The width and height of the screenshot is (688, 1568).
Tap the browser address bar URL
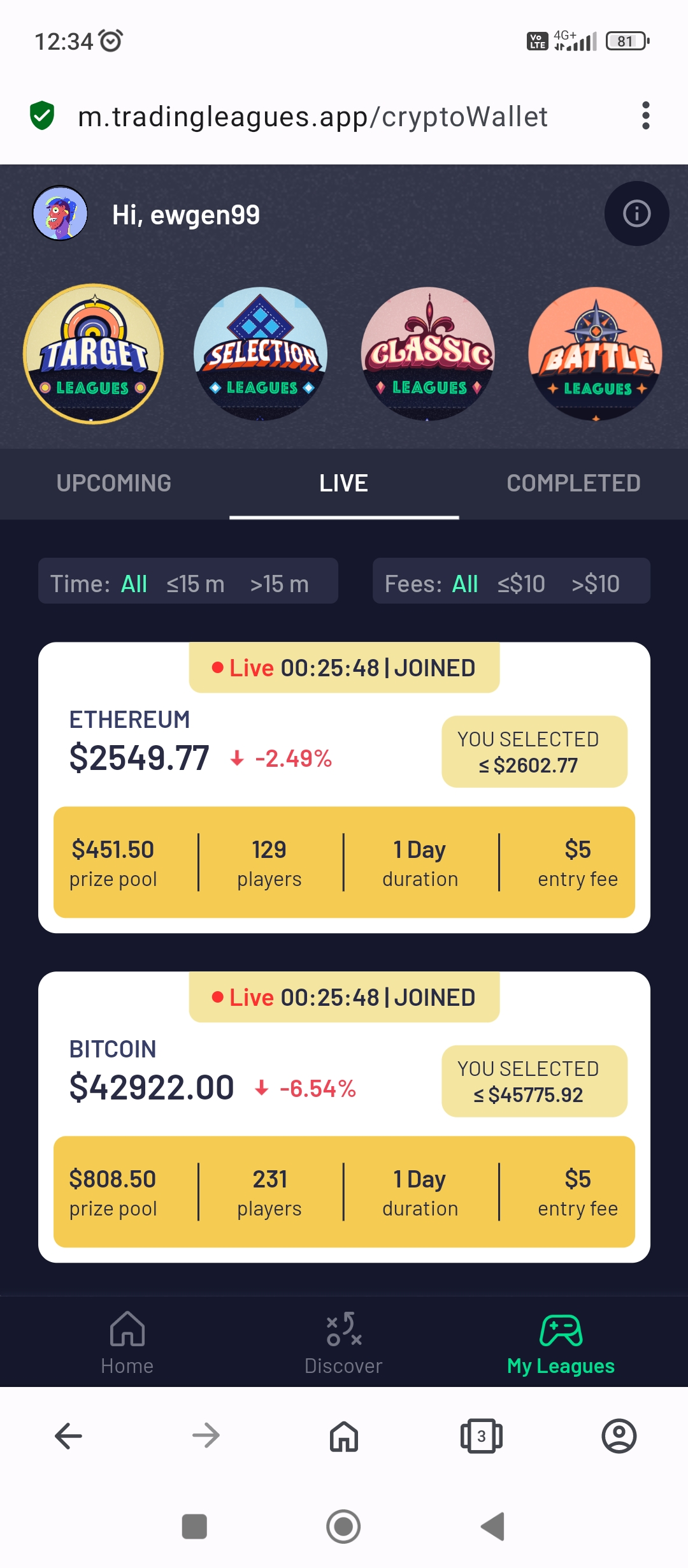pos(312,117)
